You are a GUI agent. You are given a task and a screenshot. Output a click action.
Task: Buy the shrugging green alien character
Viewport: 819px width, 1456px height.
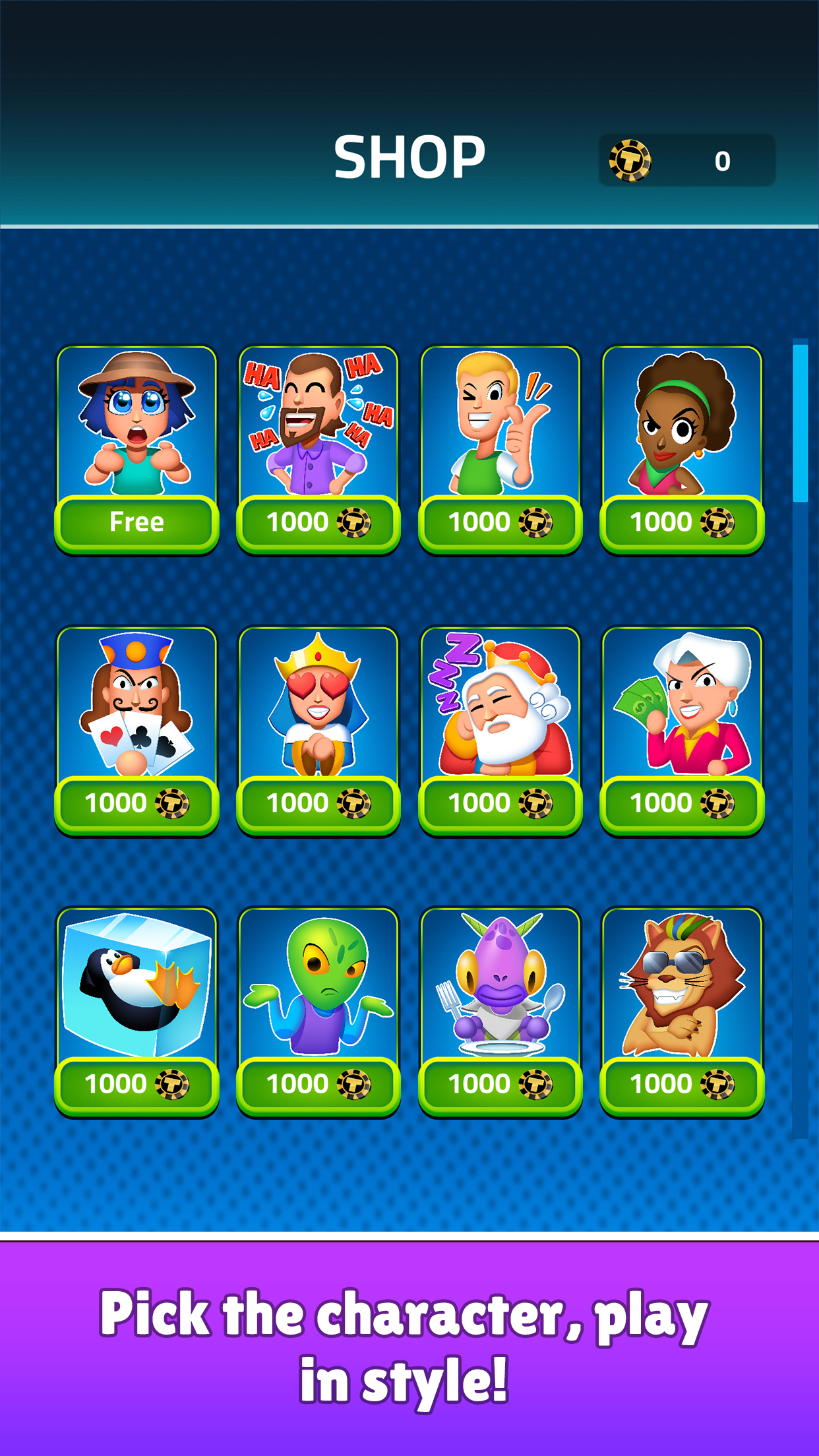(318, 1085)
